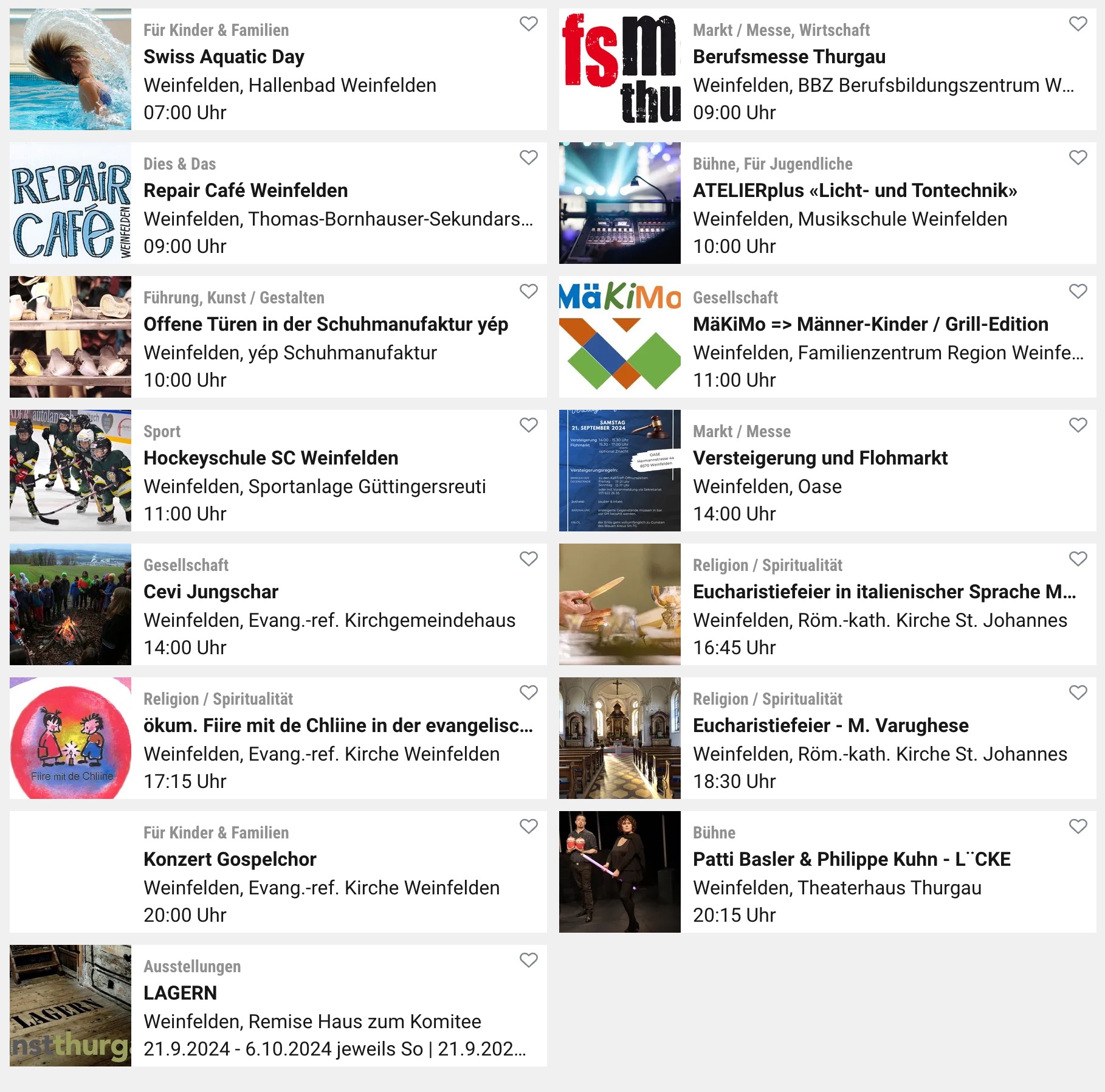Screen dimensions: 1105x1092
Task: Open the MäKiMo Grill-Edition event
Action: (x=870, y=325)
